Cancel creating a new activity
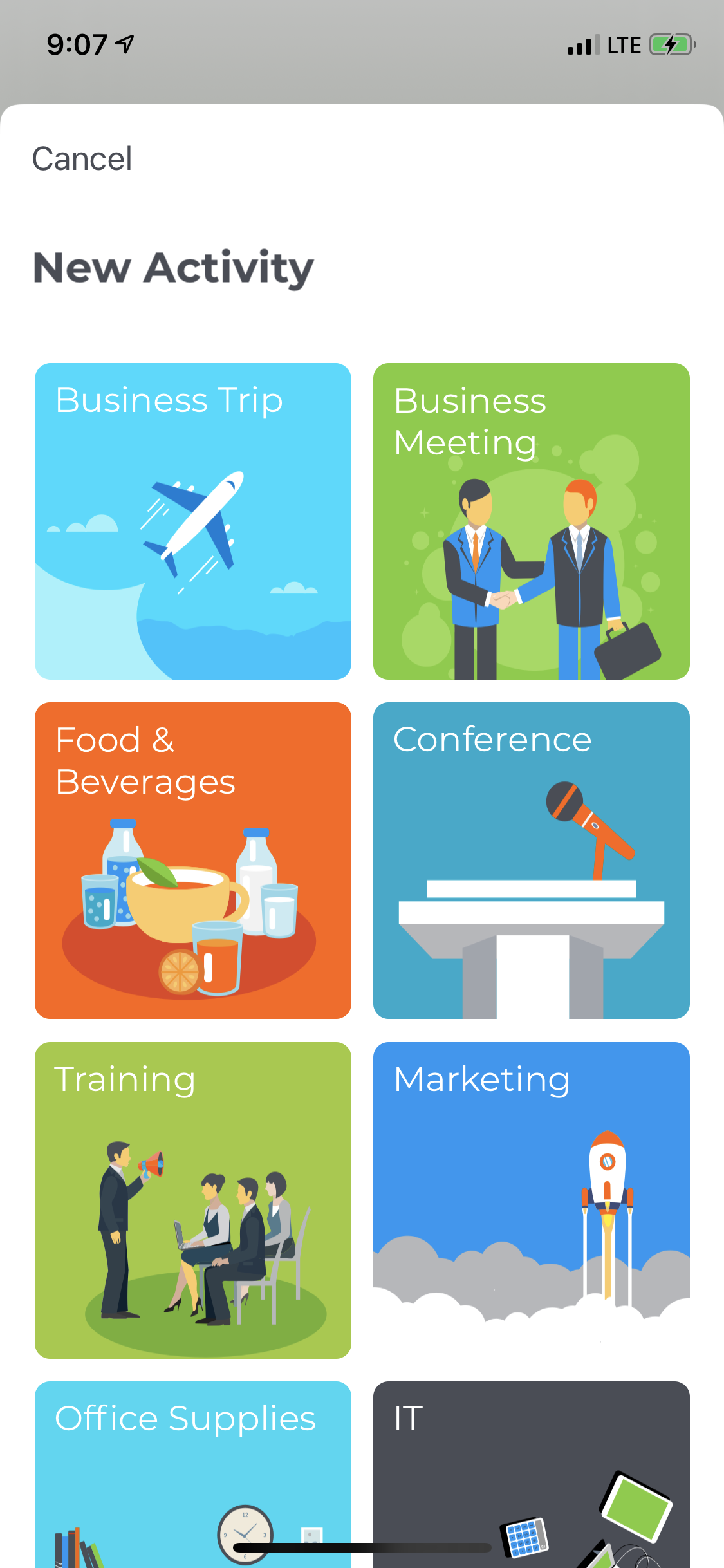This screenshot has height=1568, width=724. tap(82, 158)
